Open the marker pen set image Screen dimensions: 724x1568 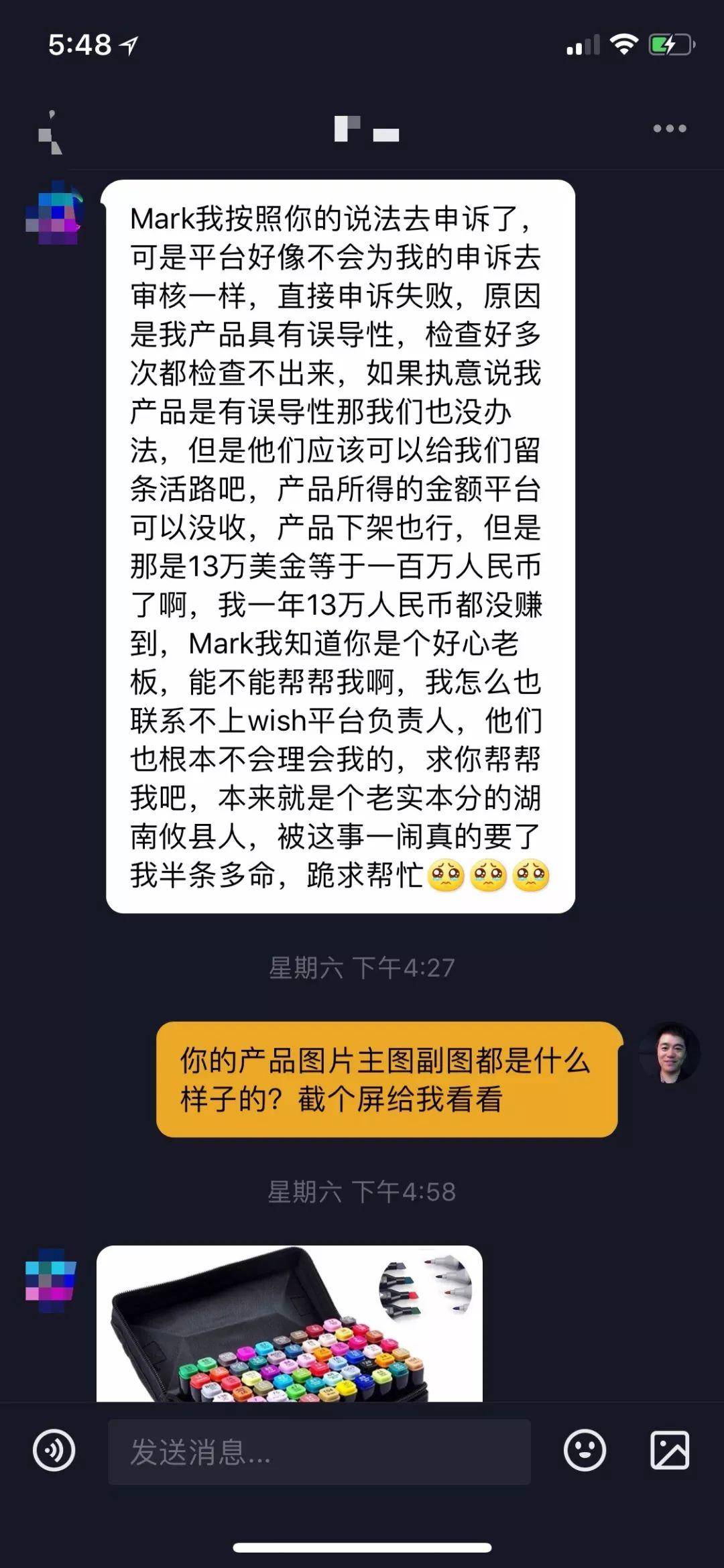289,1324
